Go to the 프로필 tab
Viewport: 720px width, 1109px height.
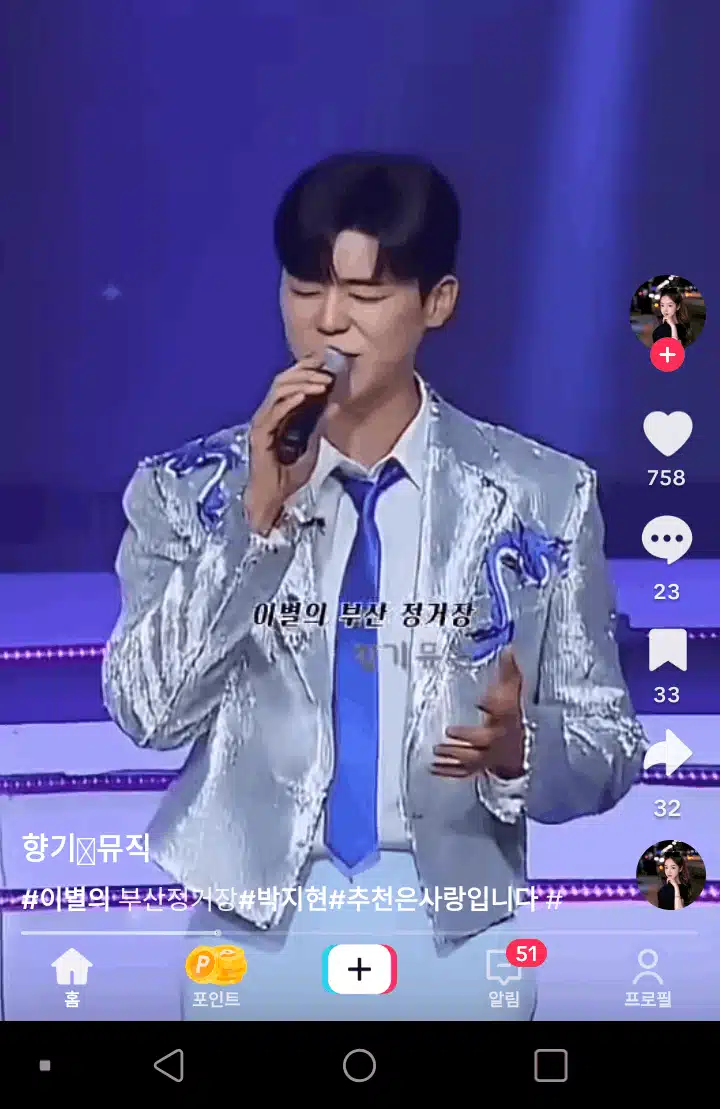648,976
